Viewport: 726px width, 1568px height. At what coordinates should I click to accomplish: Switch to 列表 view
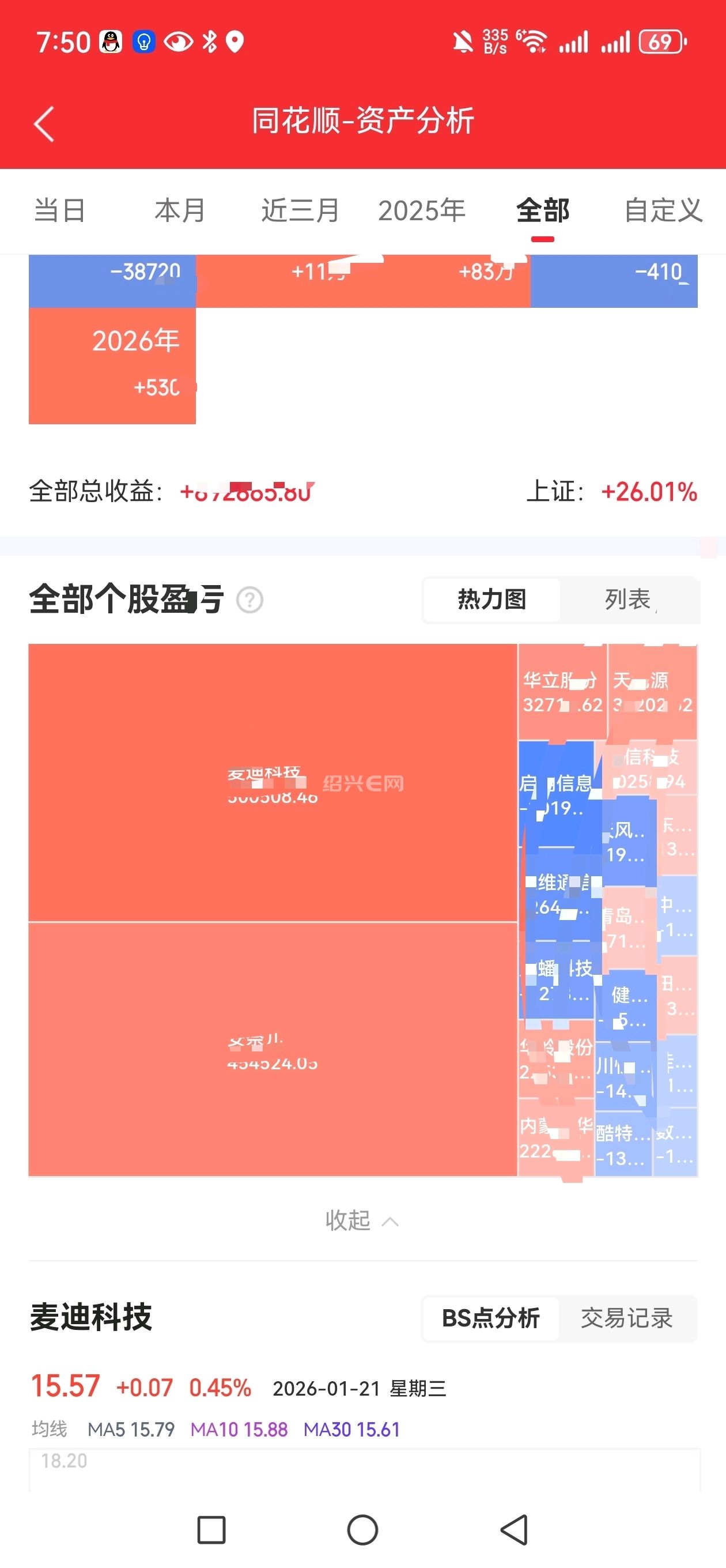(628, 600)
